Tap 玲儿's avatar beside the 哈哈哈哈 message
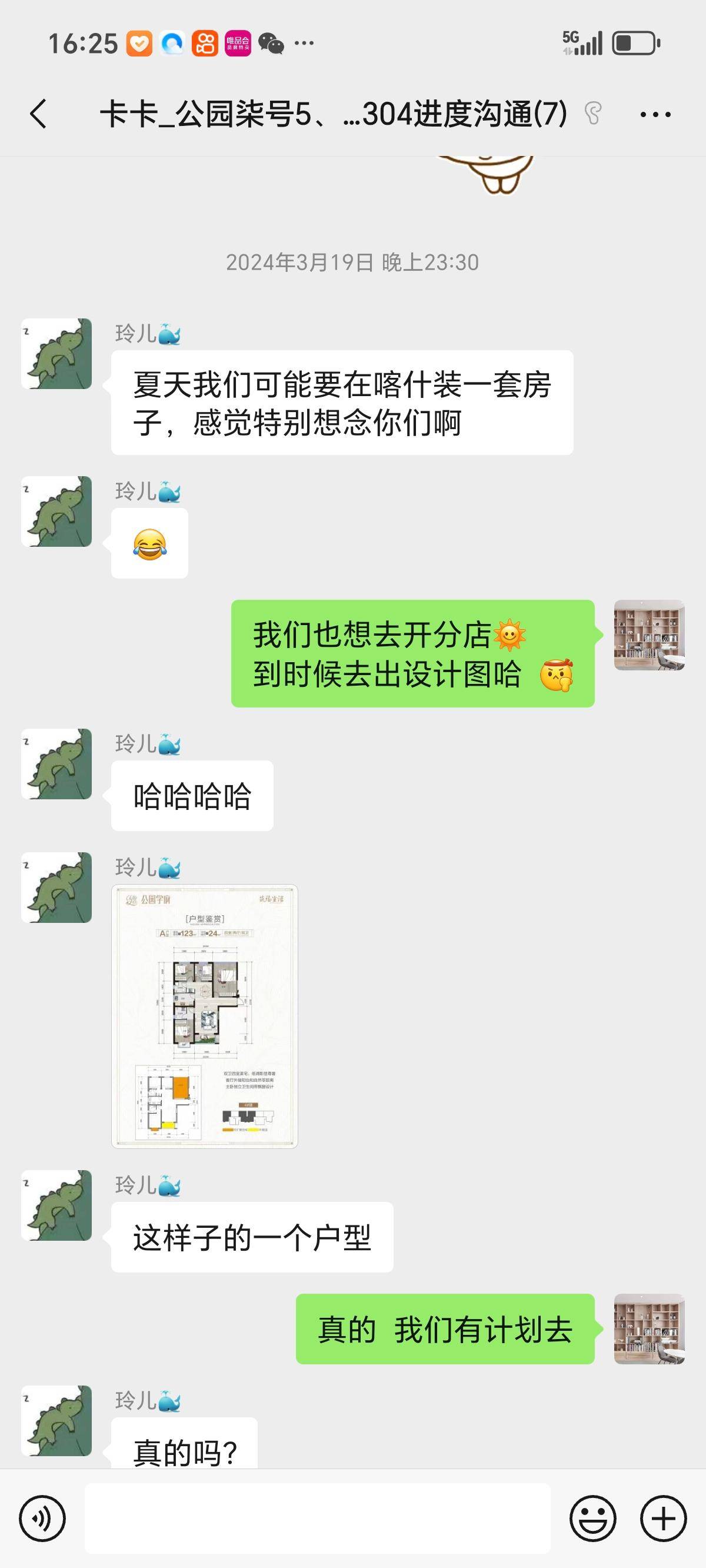 (56, 764)
